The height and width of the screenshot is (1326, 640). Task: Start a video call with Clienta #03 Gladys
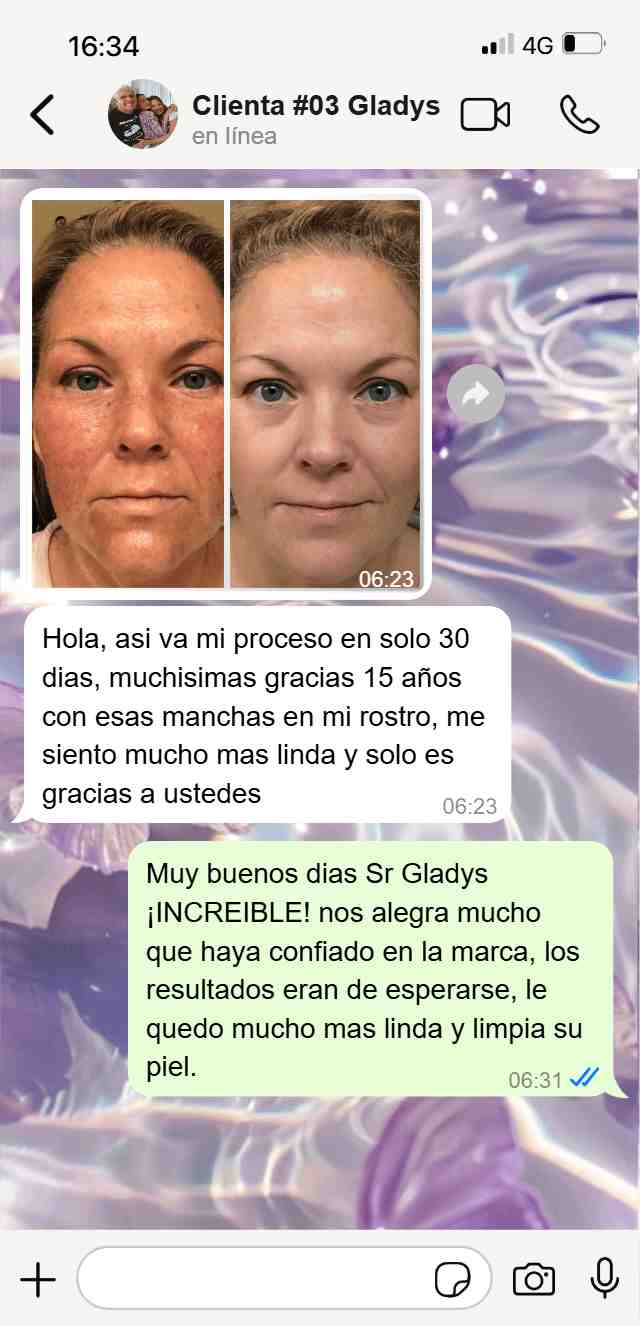(x=485, y=115)
